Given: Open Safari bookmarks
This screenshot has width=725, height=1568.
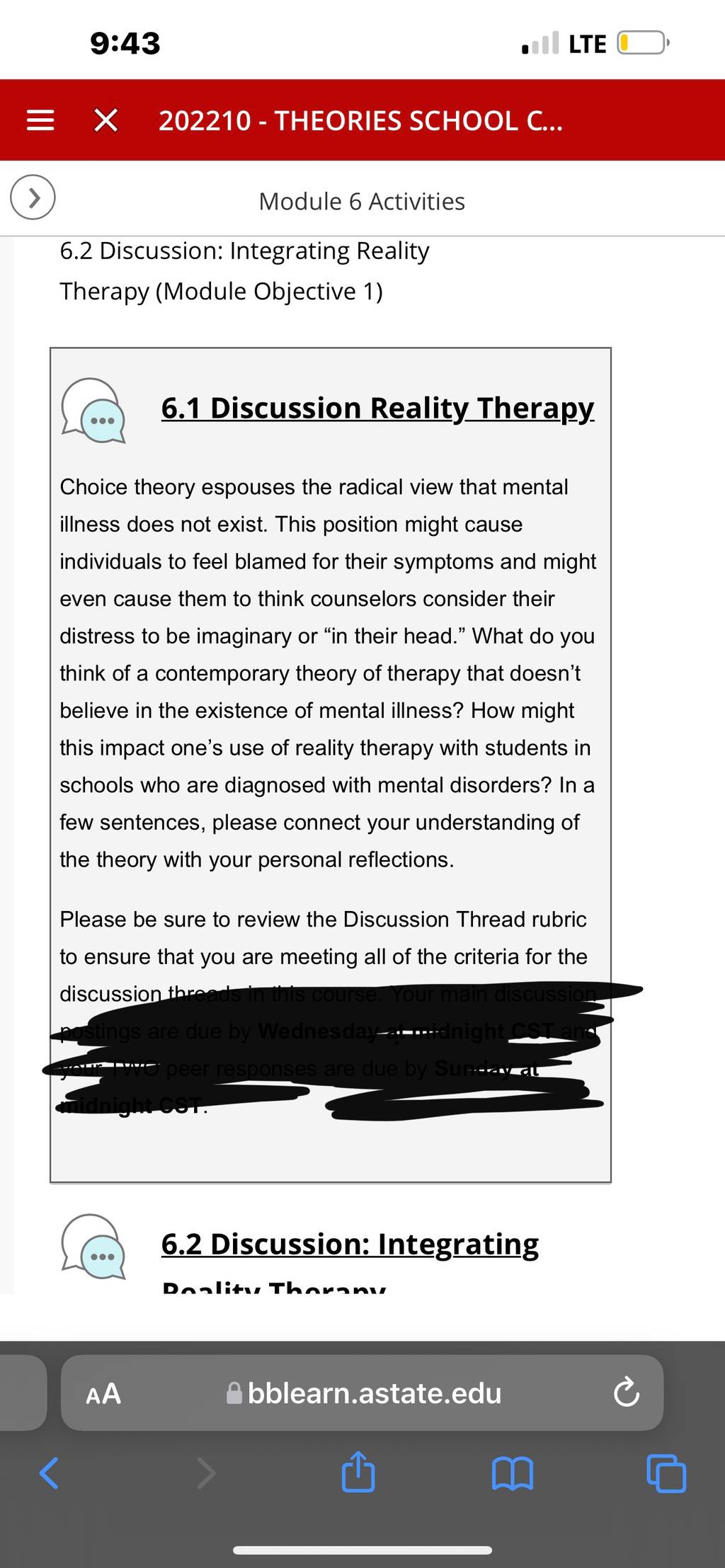Looking at the screenshot, I should (x=513, y=1474).
